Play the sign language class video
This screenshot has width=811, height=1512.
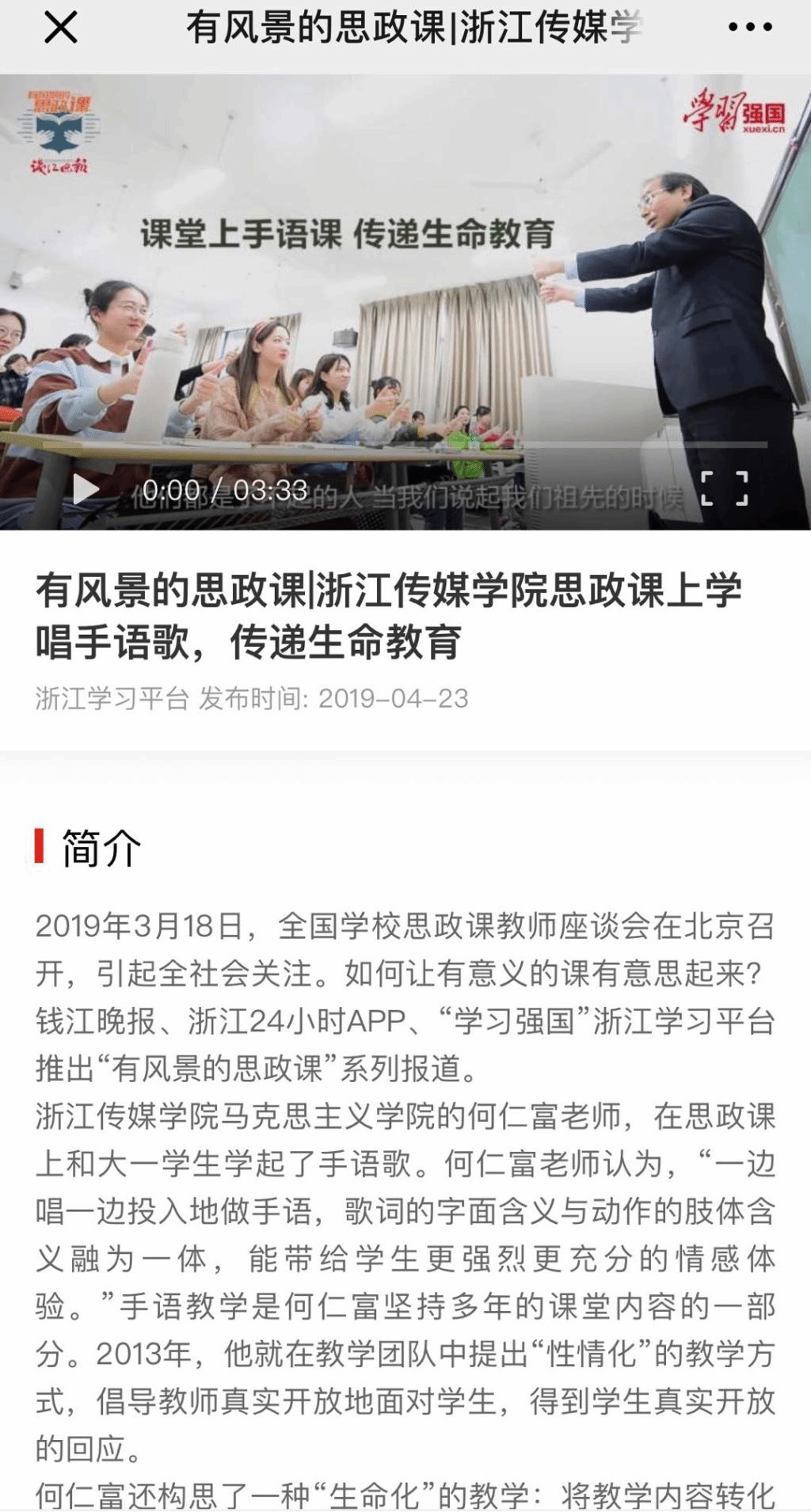[x=86, y=489]
